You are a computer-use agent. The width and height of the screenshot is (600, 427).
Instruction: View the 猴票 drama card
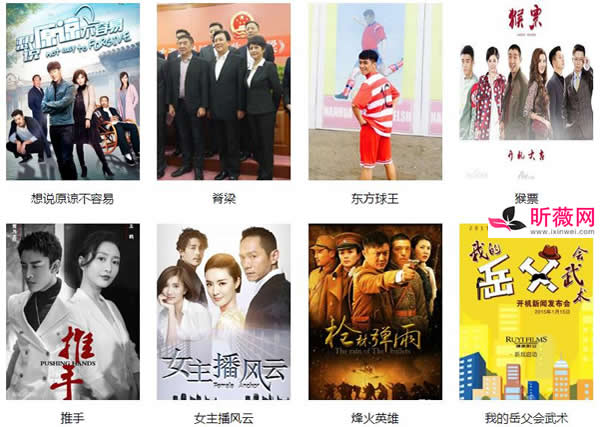(526, 92)
